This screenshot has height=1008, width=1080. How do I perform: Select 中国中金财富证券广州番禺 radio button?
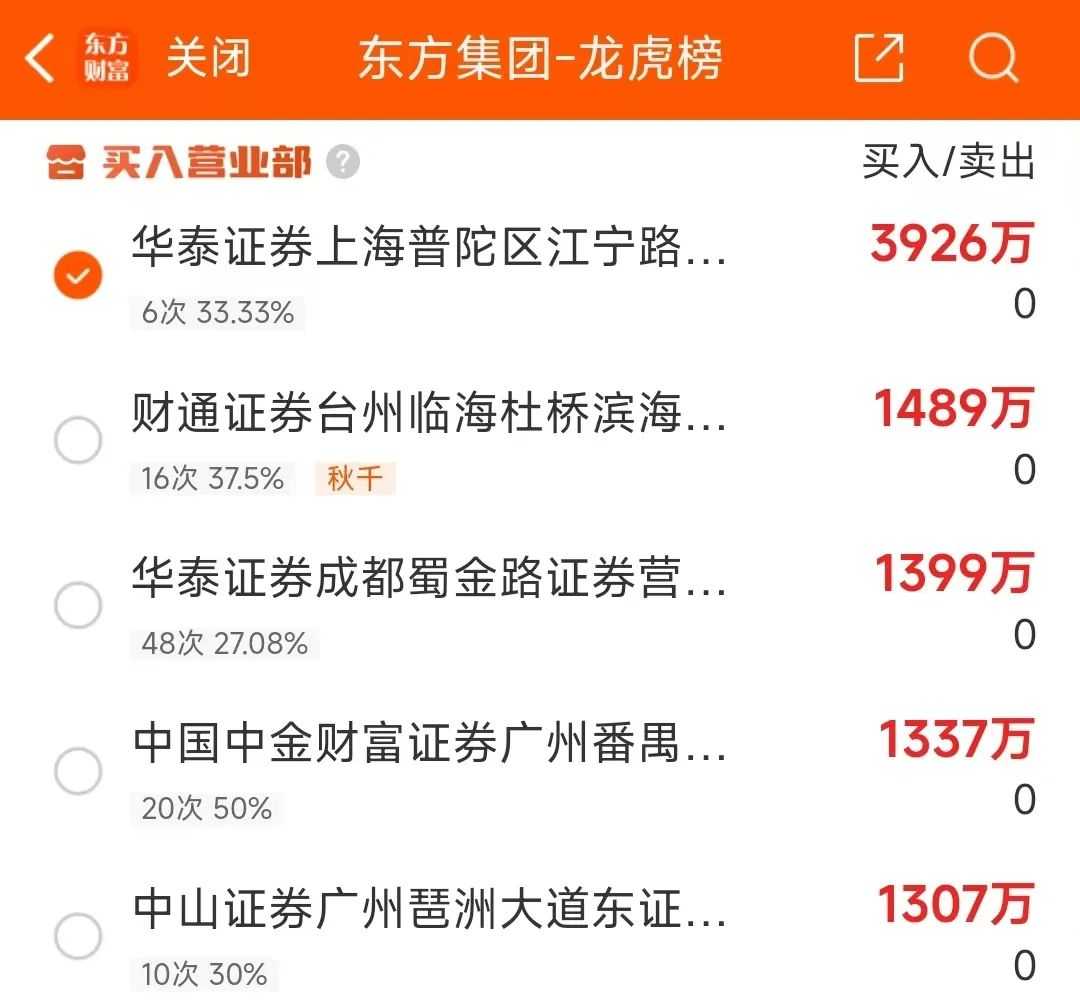77,771
